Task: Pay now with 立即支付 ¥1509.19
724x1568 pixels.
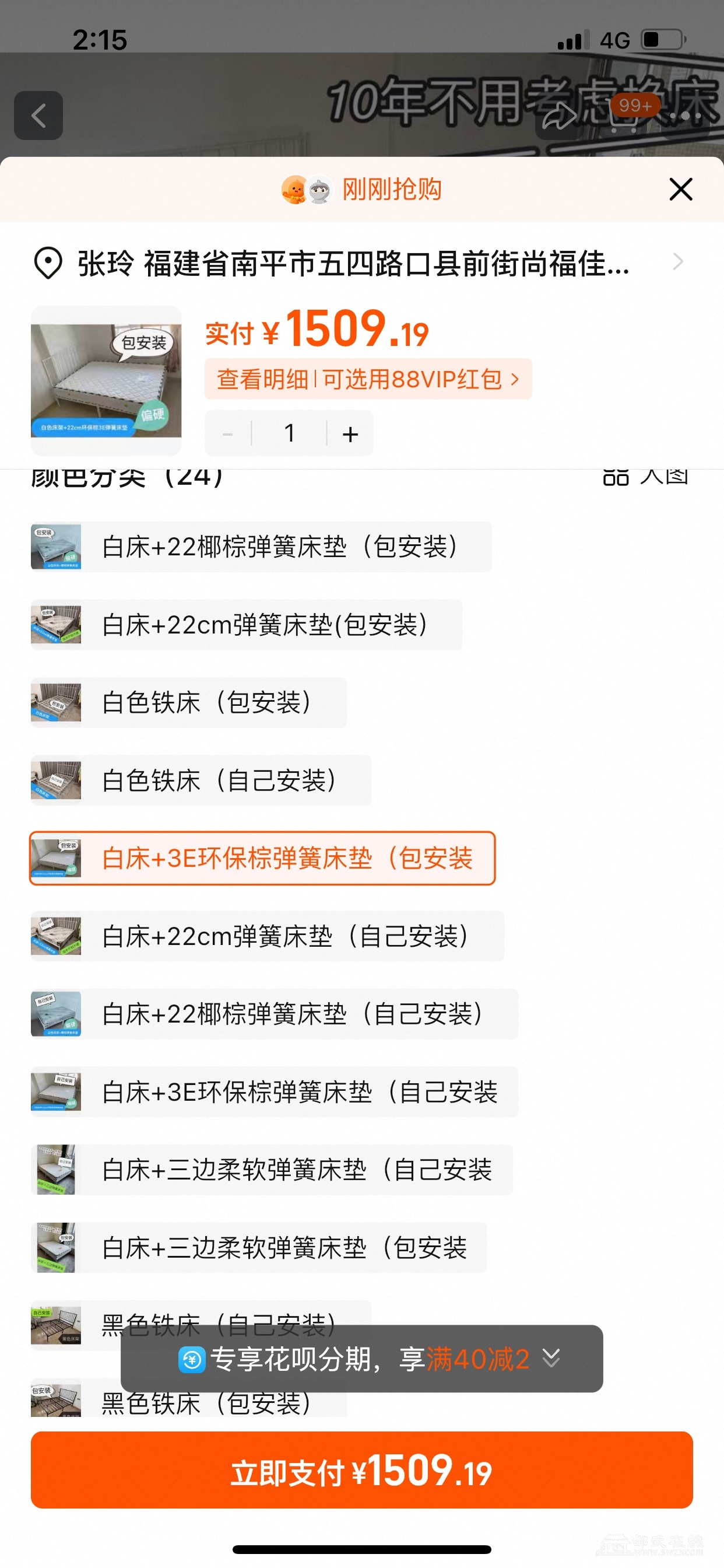Action: click(361, 1470)
